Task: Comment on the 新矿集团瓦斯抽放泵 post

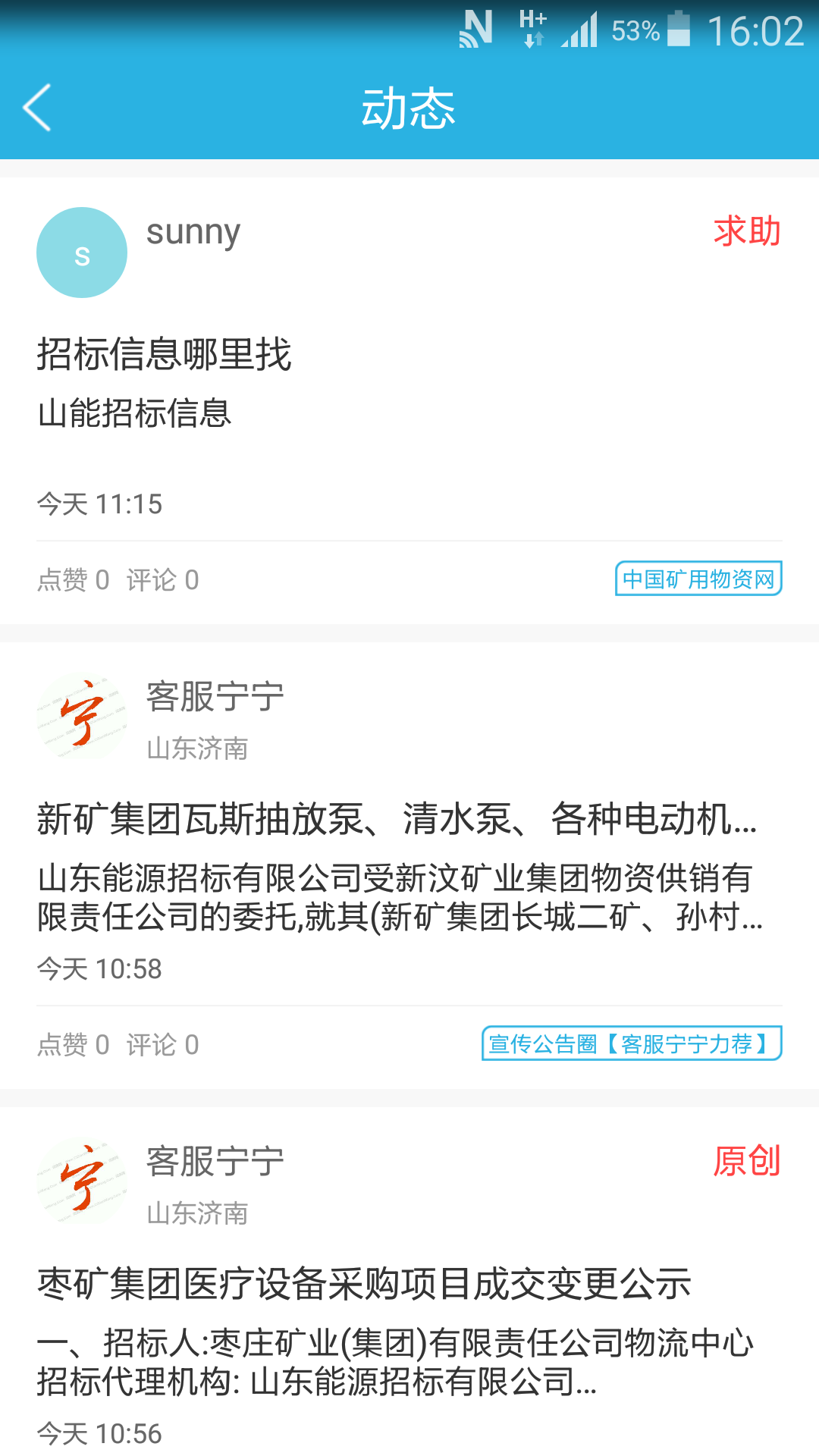Action: click(162, 1045)
